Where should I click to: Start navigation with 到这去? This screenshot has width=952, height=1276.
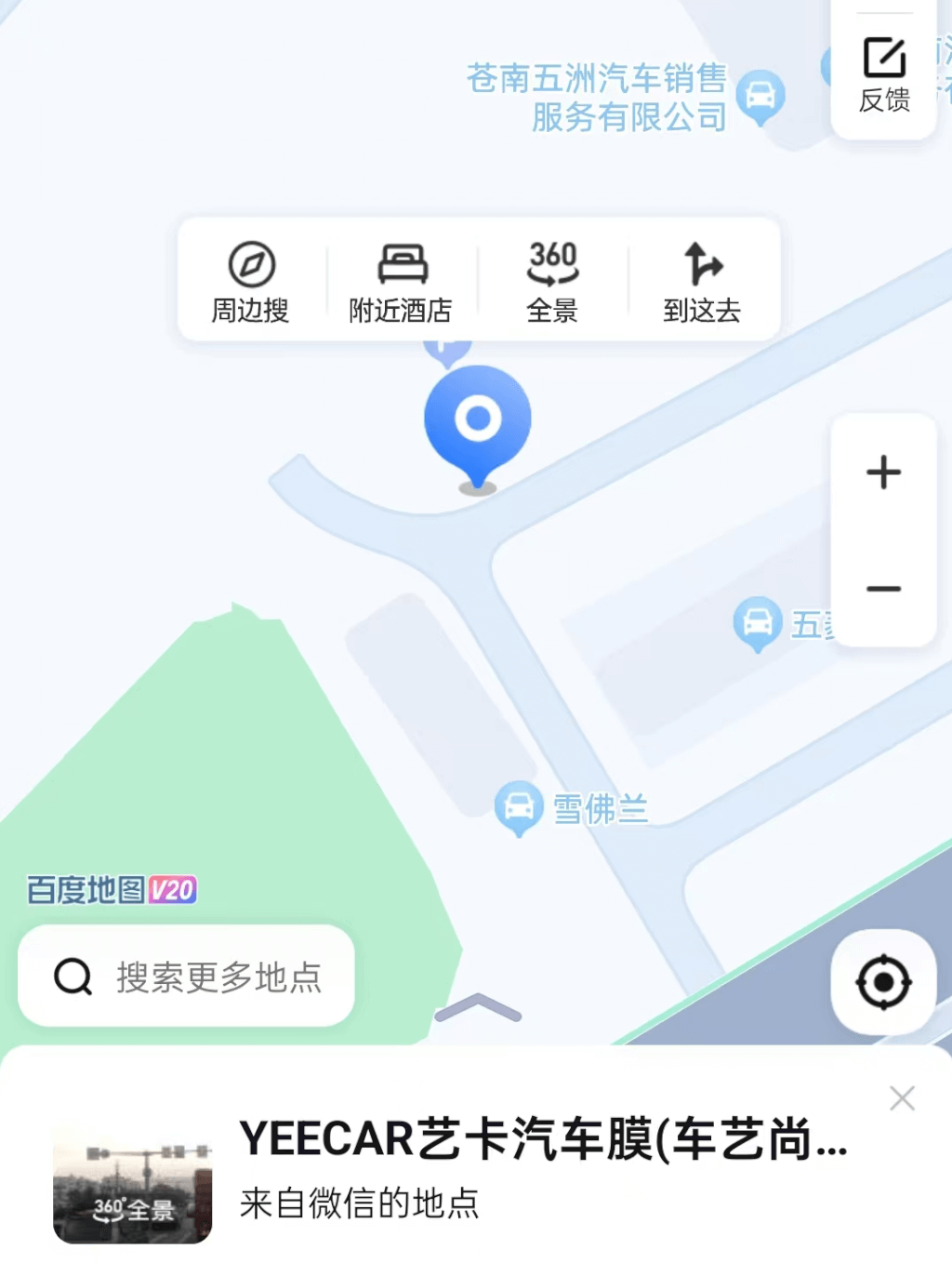[x=702, y=282]
